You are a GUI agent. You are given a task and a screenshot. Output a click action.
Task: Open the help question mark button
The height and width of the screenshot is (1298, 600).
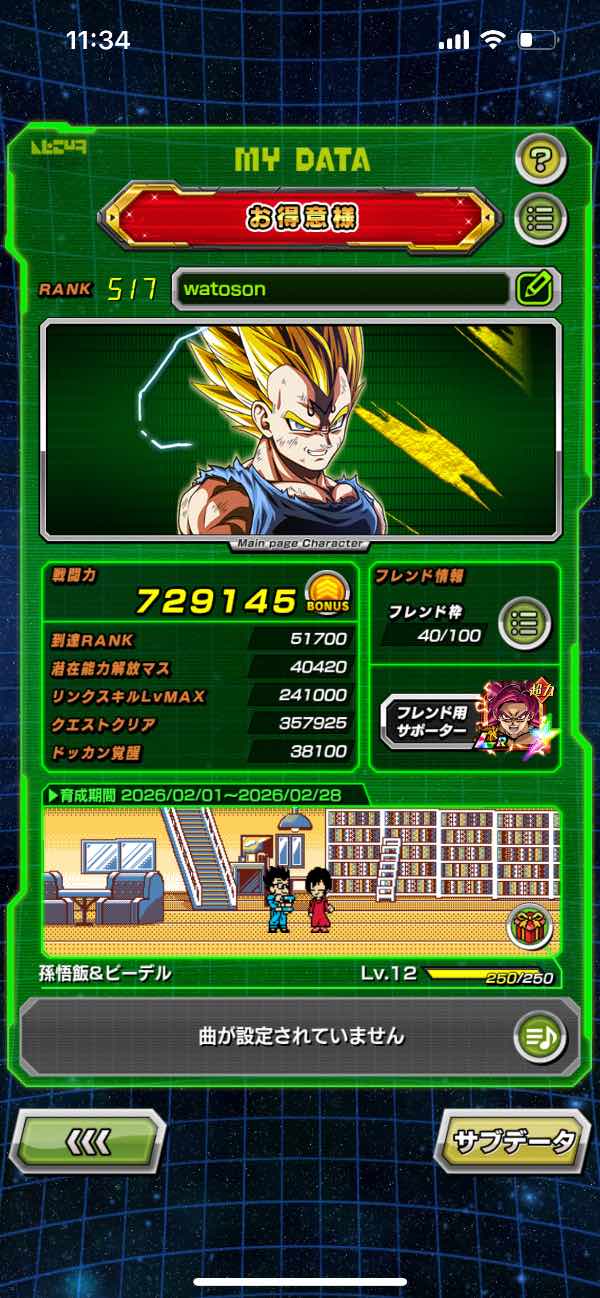[541, 158]
